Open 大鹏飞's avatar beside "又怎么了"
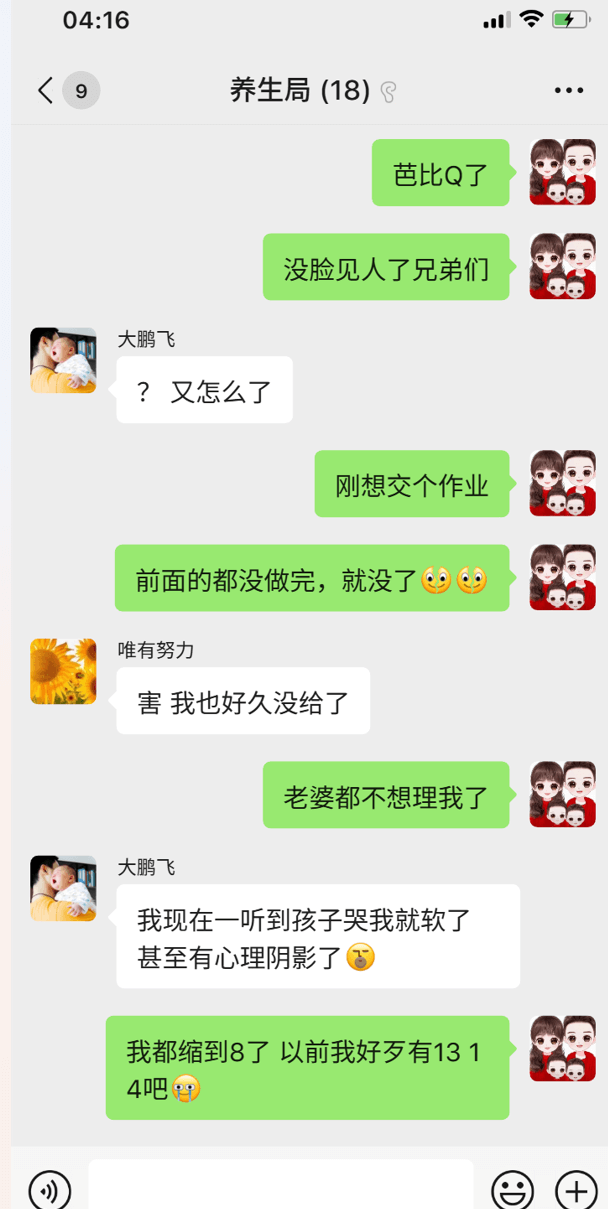The image size is (608, 1209). pyautogui.click(x=63, y=360)
